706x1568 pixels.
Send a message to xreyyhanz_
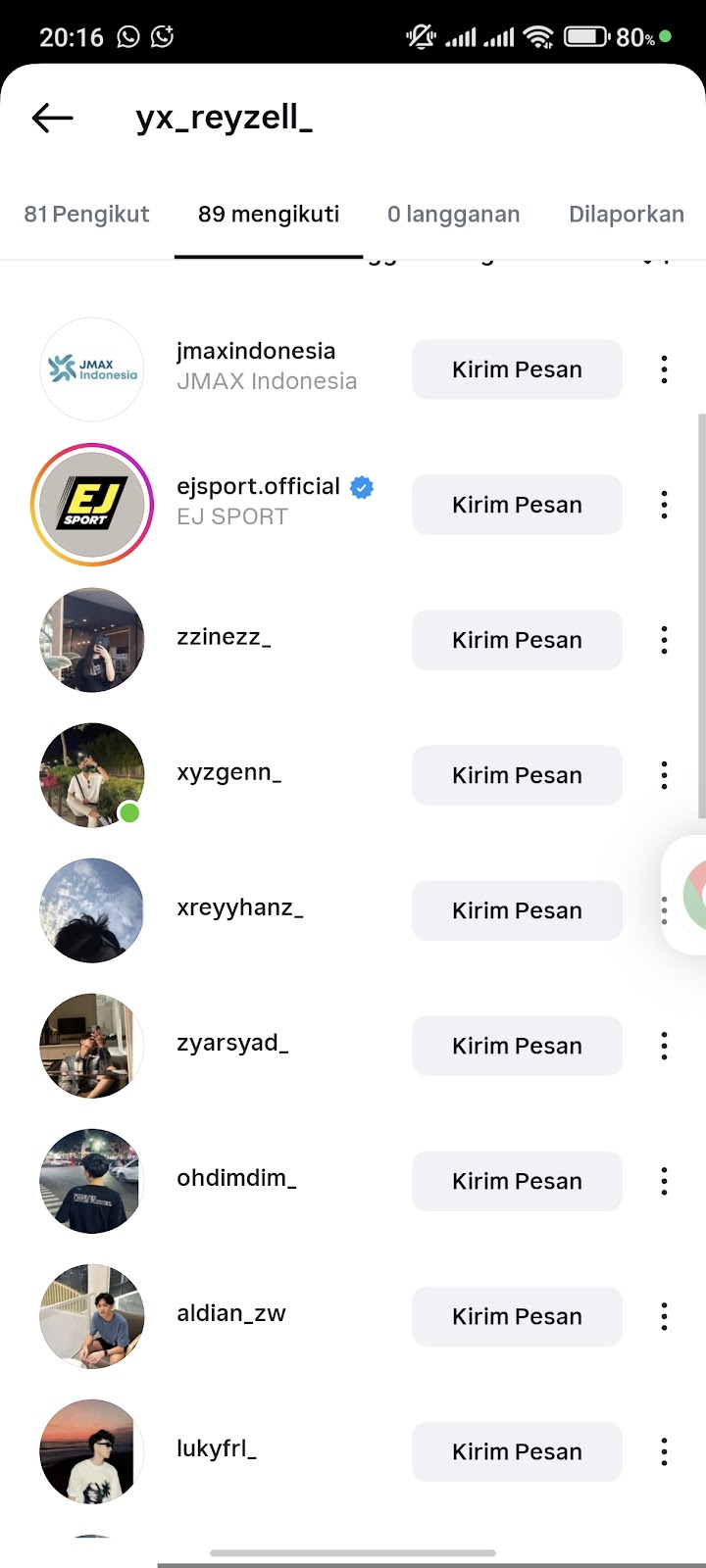pos(517,910)
